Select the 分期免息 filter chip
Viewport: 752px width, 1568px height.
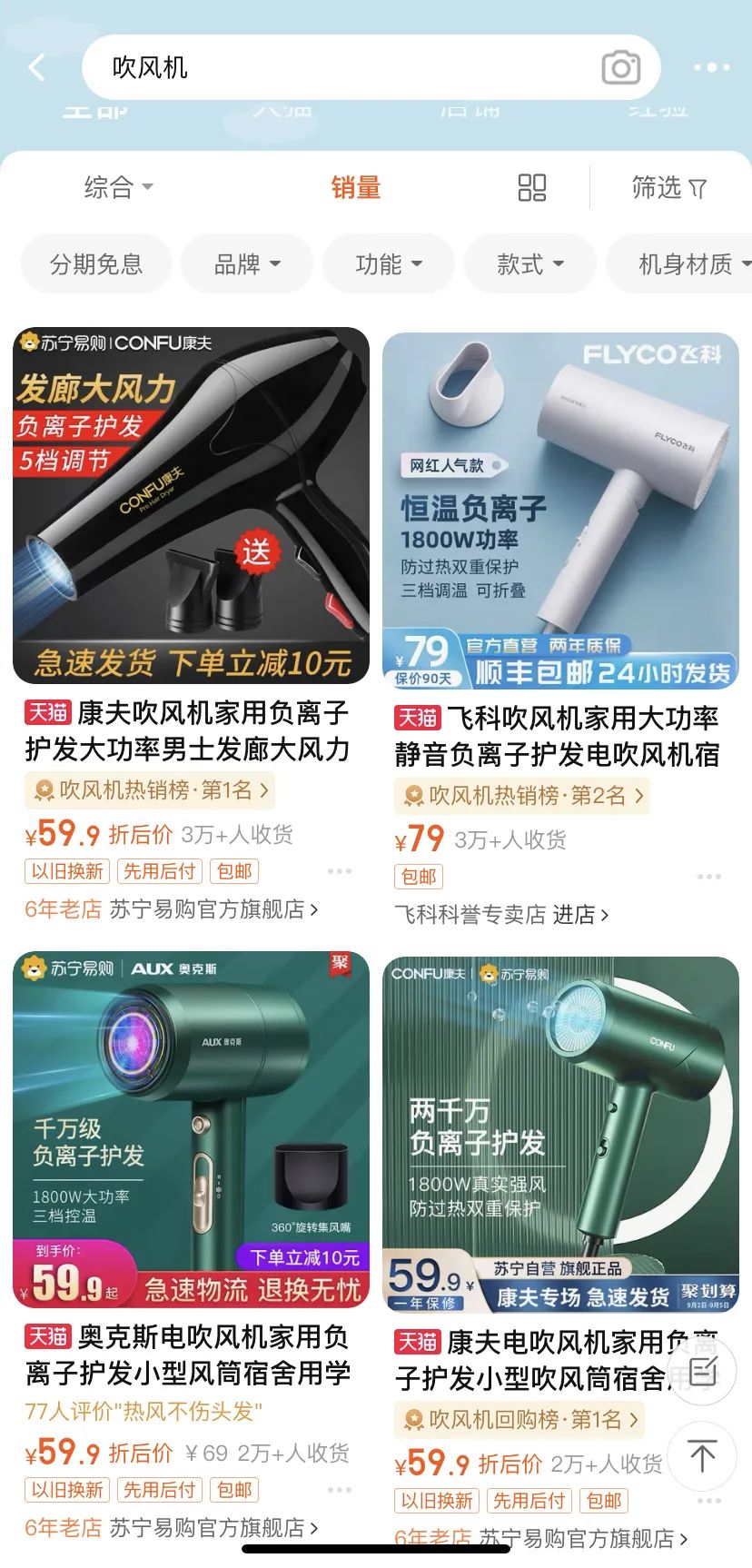tap(95, 263)
